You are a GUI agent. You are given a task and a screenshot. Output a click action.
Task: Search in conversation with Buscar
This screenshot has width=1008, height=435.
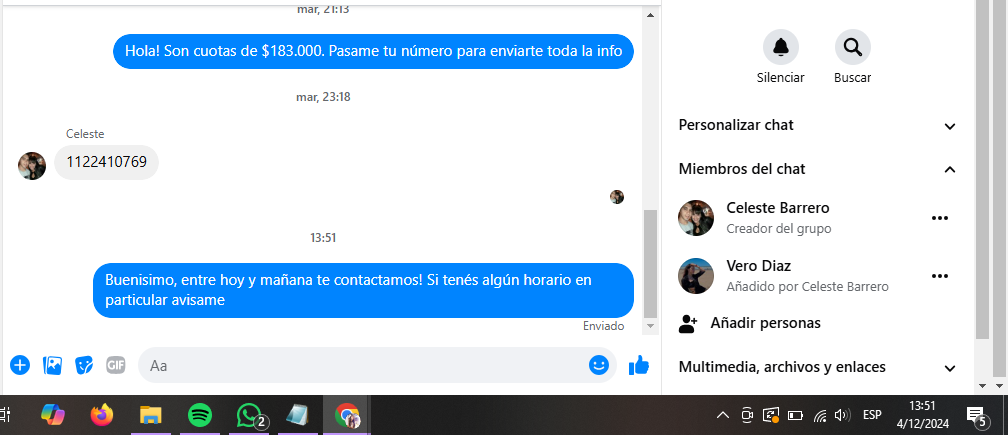point(852,47)
